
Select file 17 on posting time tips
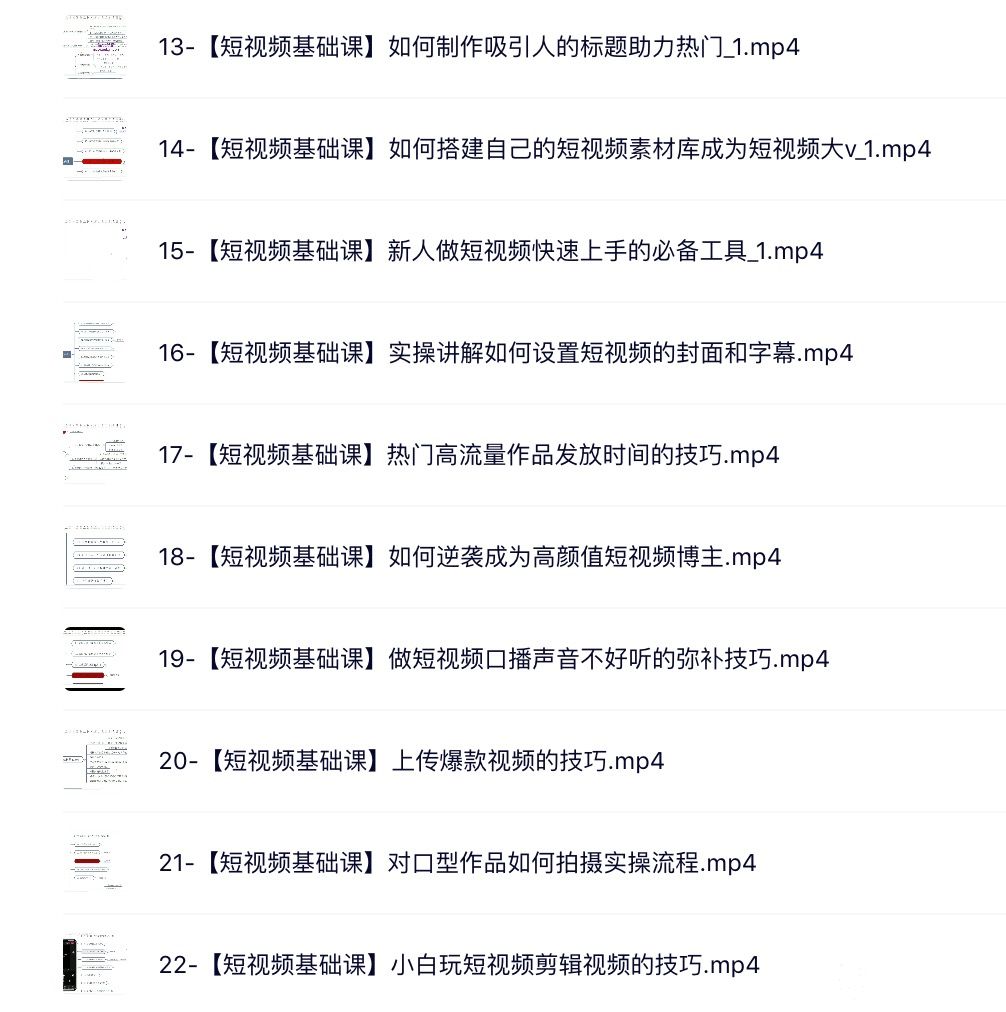click(468, 455)
